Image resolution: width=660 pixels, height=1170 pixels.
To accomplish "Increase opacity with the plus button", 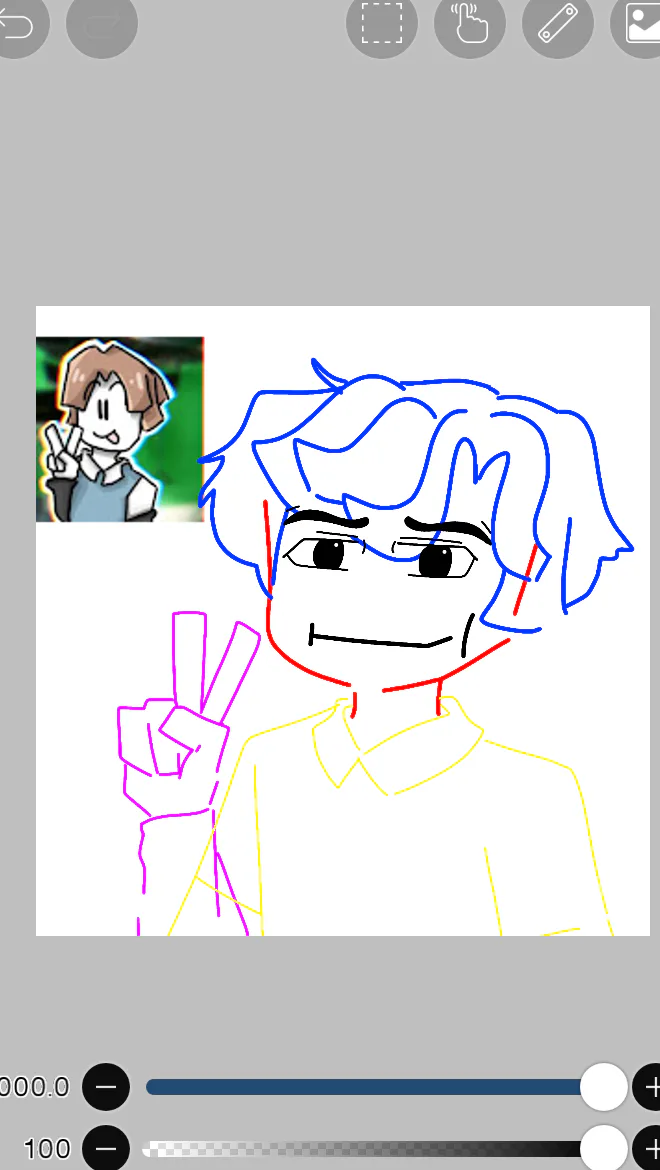I will 647,1148.
